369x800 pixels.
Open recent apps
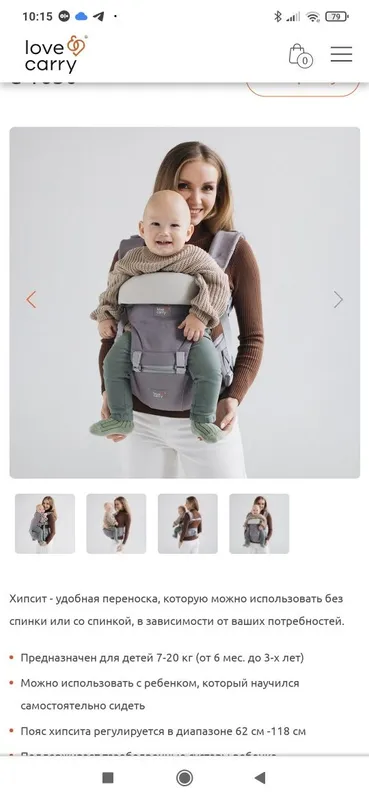pyautogui.click(x=108, y=778)
